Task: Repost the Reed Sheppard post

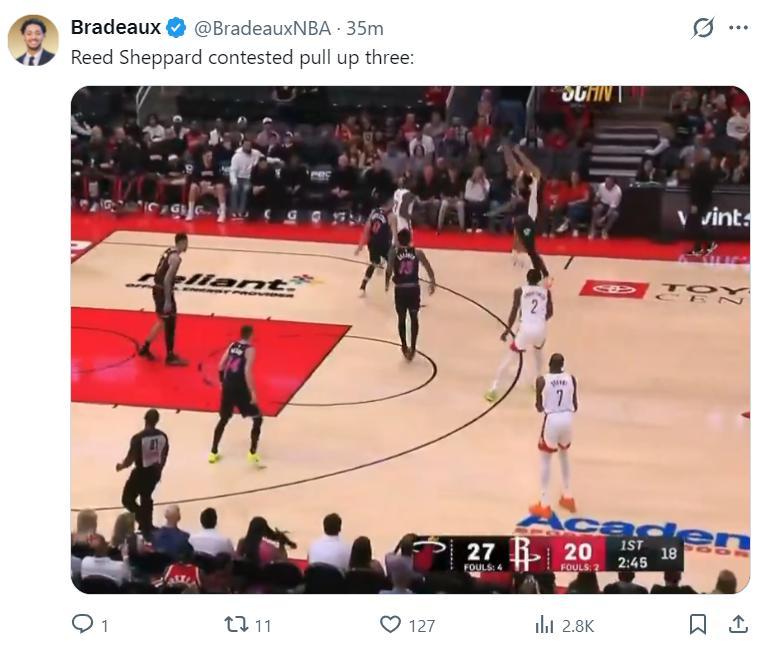Action: 235,625
